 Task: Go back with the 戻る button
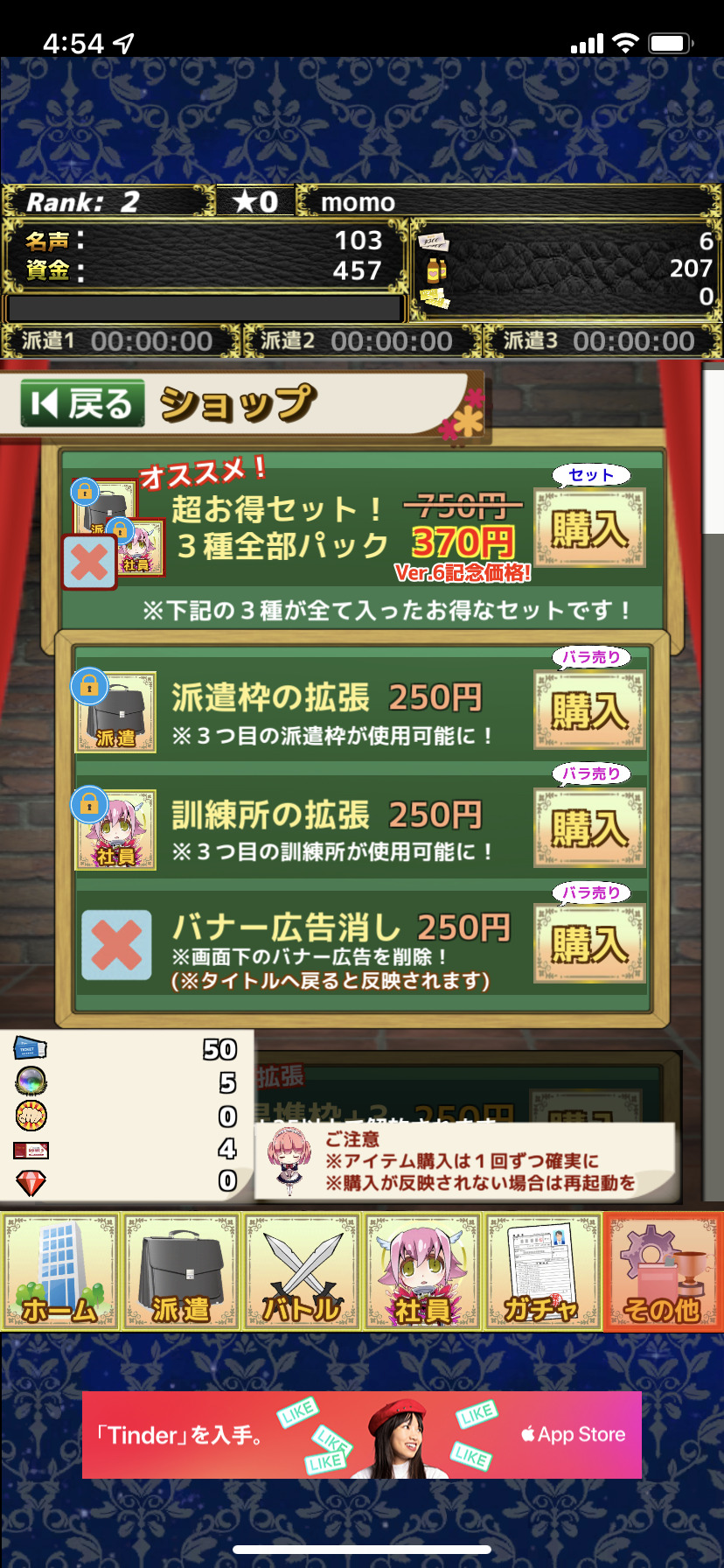pyautogui.click(x=83, y=403)
